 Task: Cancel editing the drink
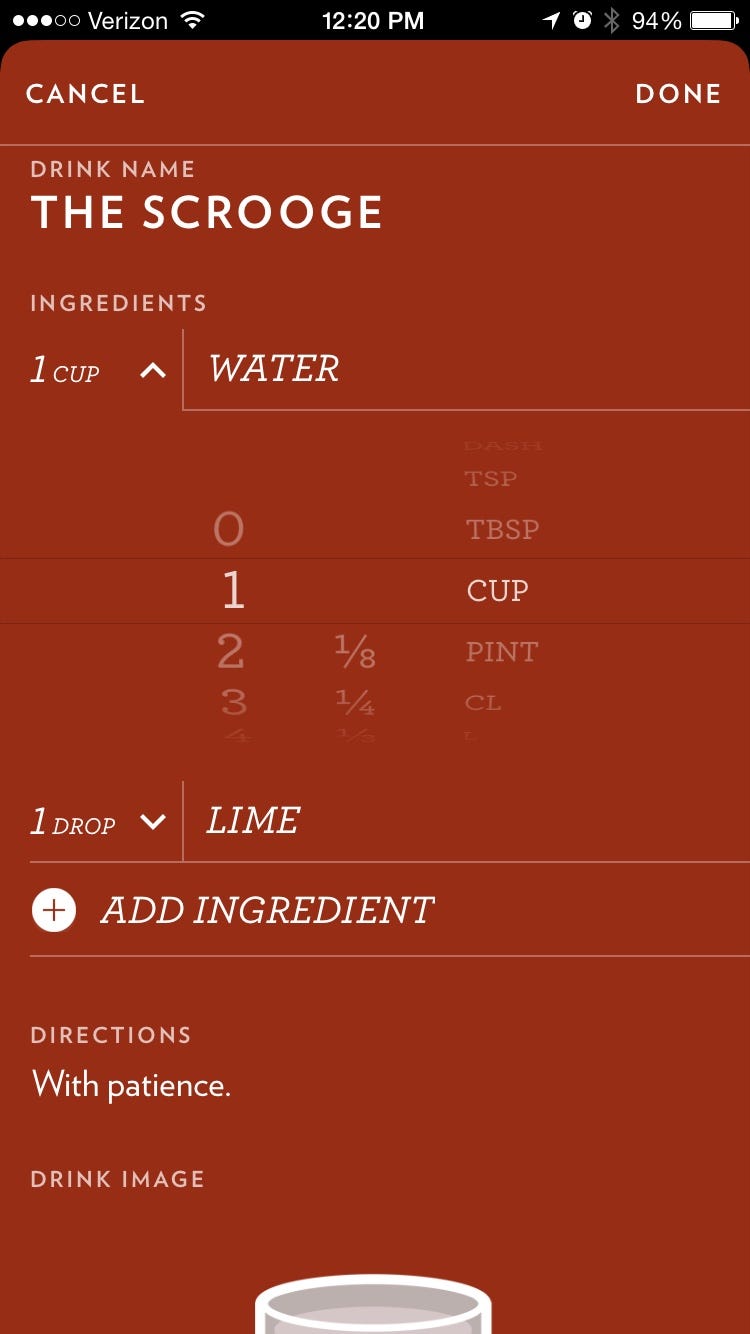(x=85, y=94)
